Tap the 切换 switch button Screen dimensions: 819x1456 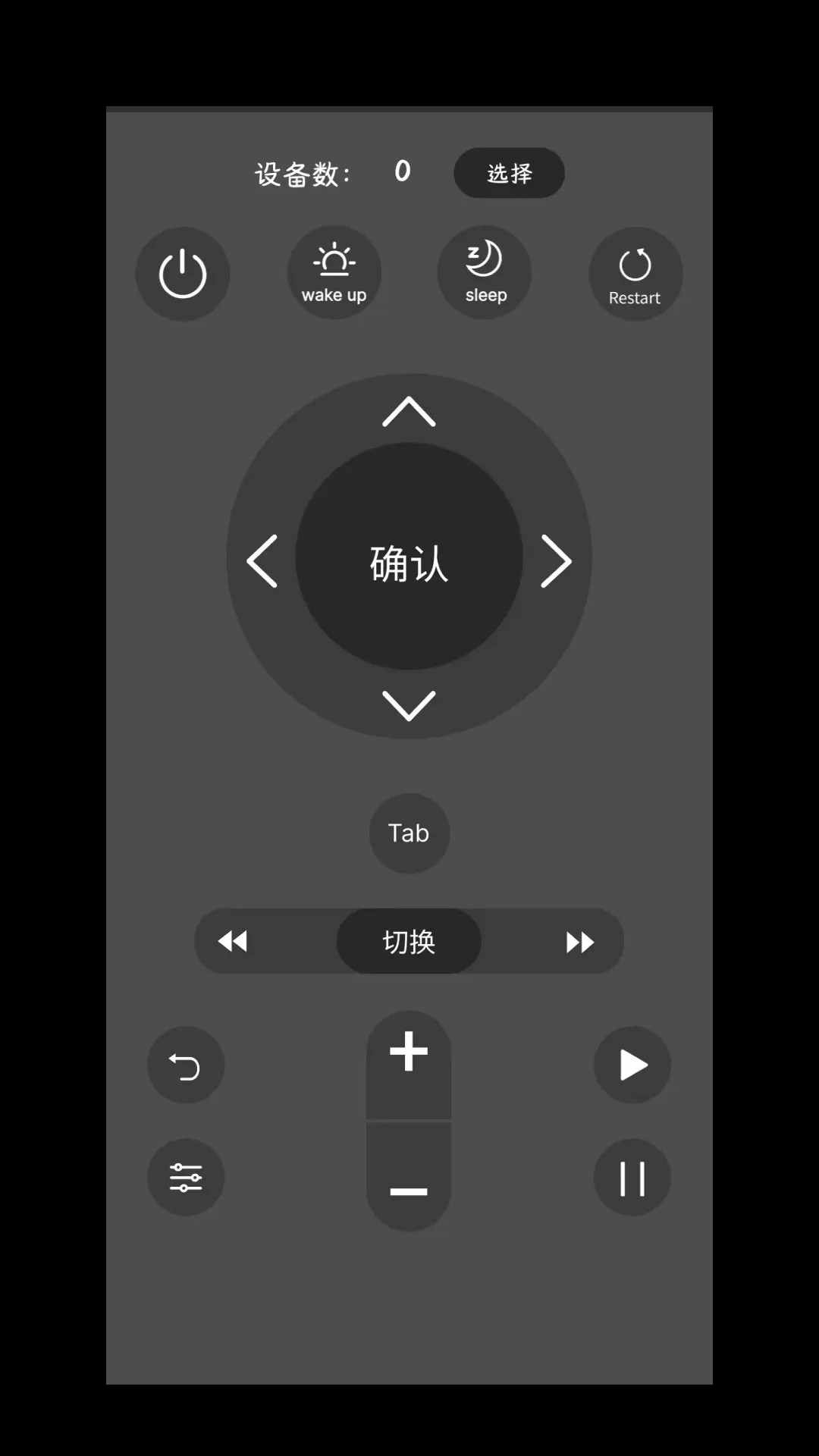coord(409,942)
